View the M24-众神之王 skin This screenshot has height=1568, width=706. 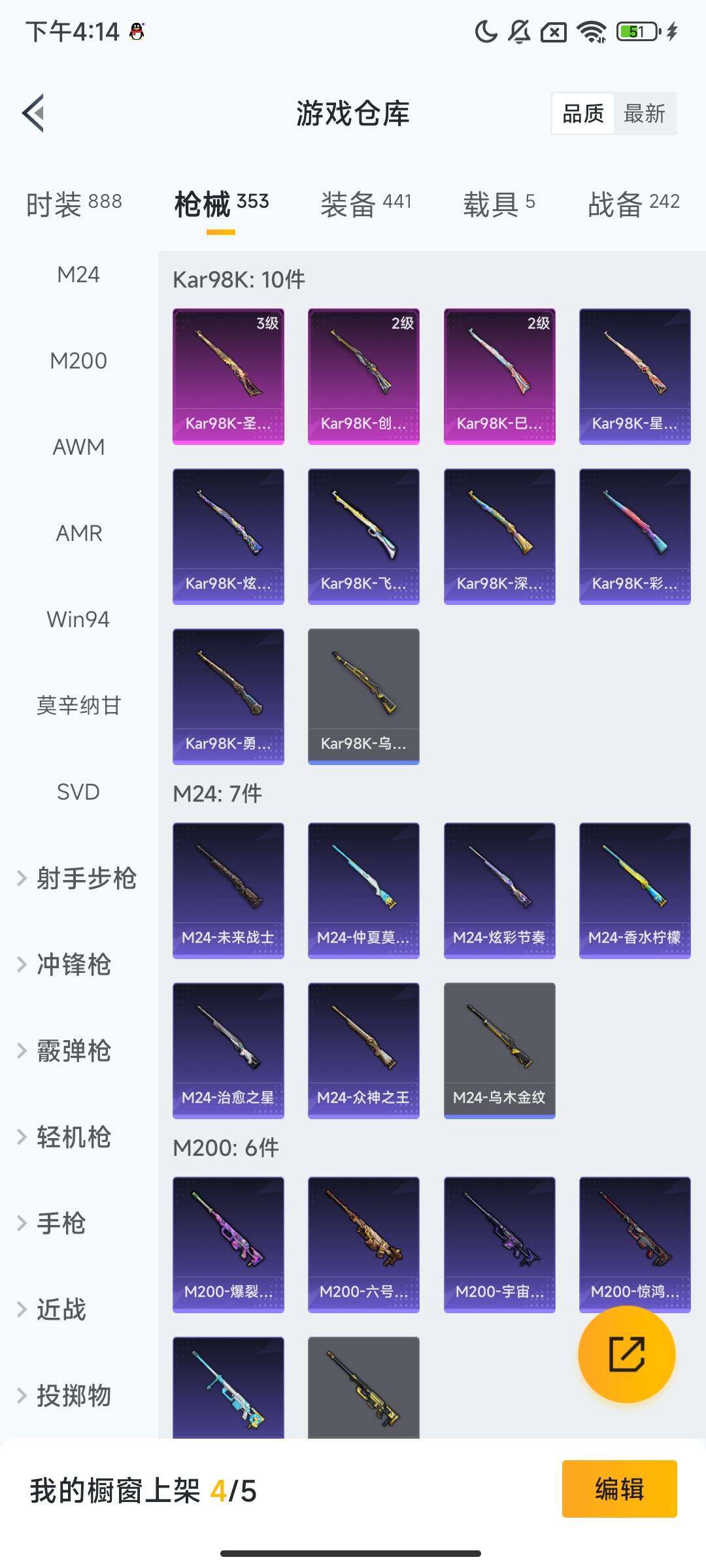(x=363, y=1050)
